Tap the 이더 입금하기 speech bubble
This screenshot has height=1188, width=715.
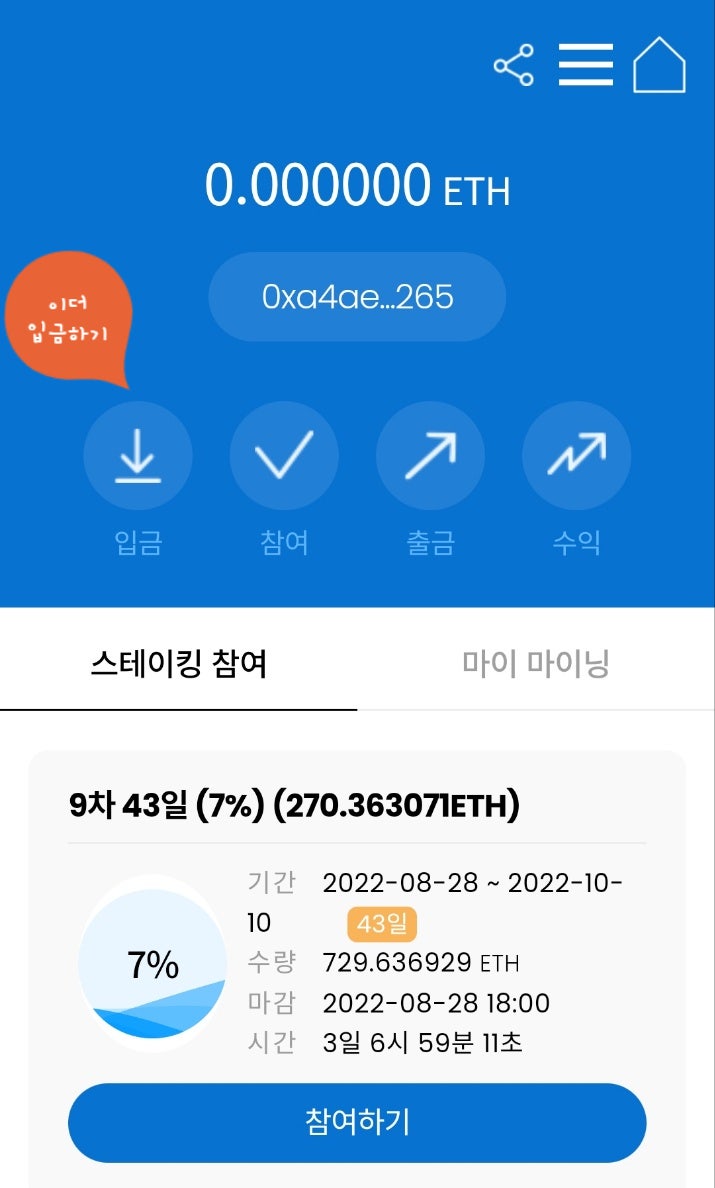point(68,318)
